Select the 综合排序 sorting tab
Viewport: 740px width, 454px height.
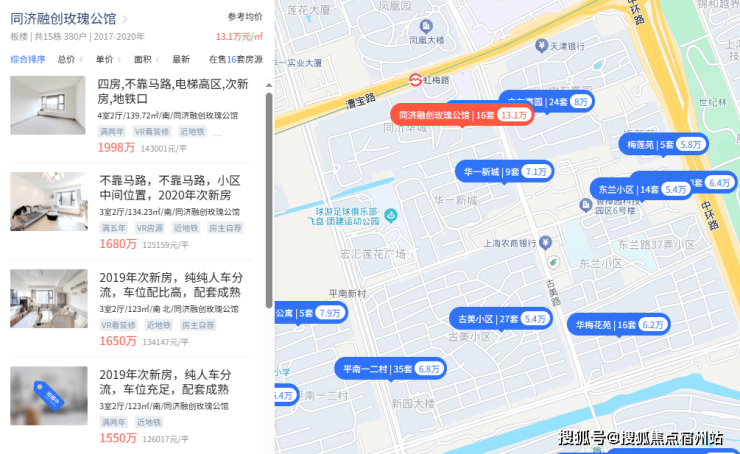pyautogui.click(x=27, y=59)
